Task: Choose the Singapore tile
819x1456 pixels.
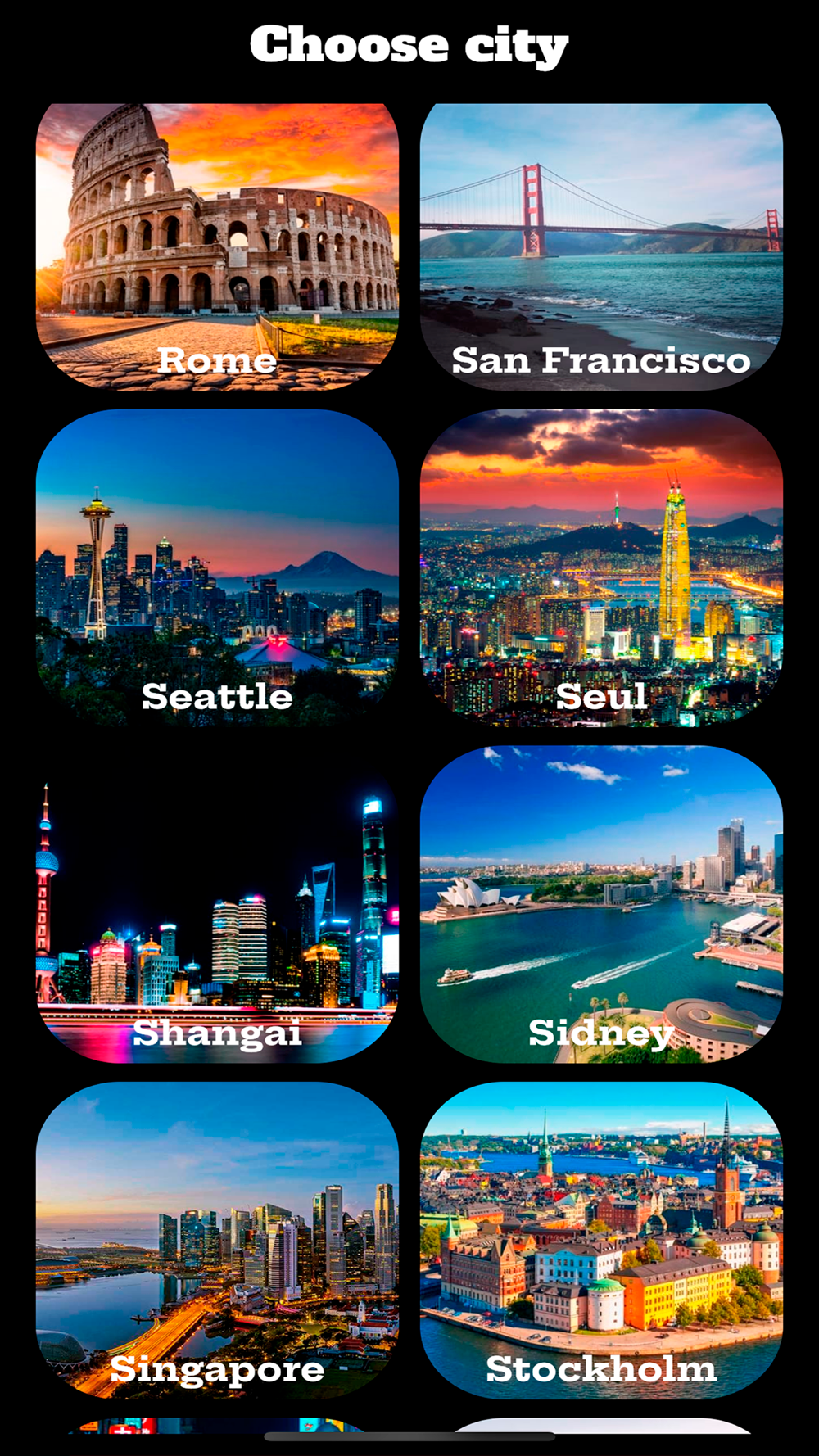Action: coord(217,1240)
